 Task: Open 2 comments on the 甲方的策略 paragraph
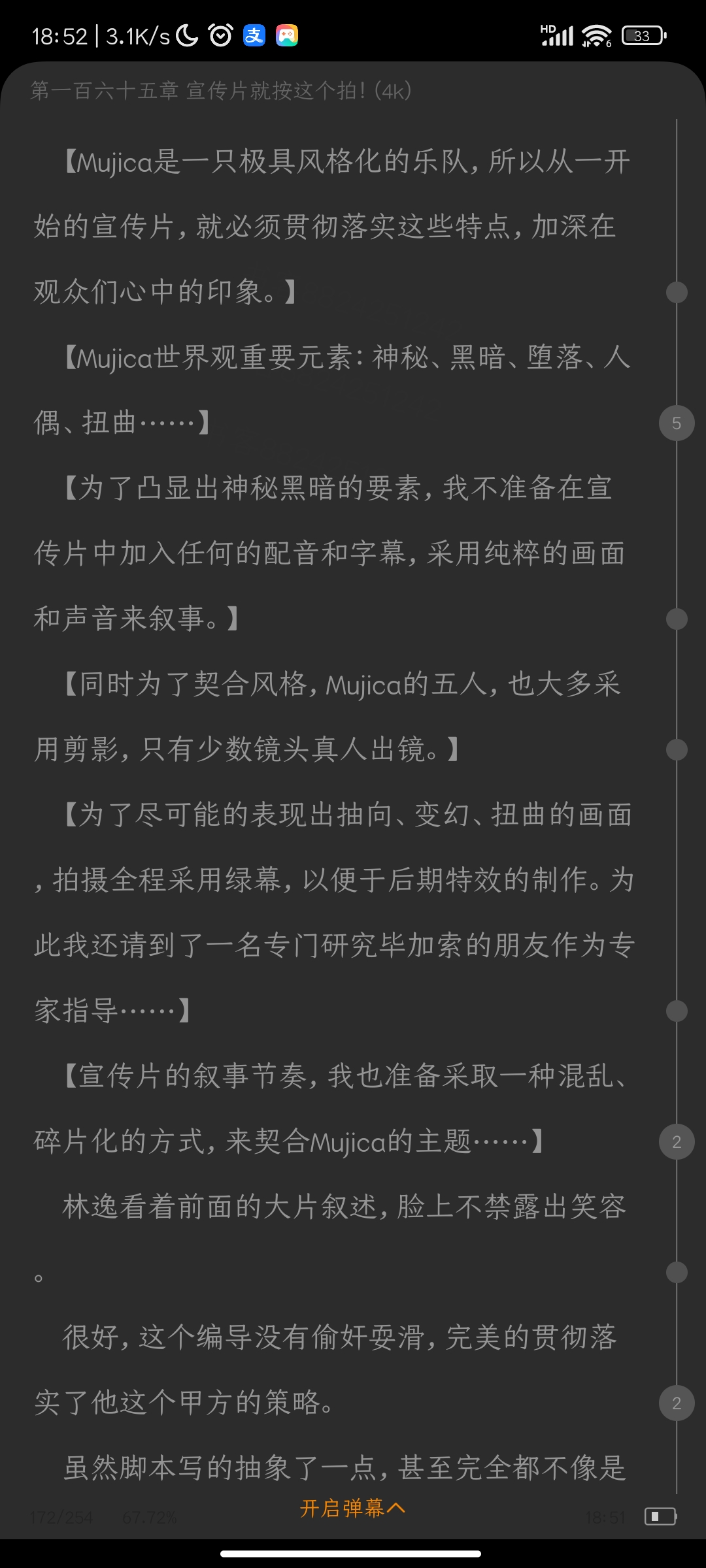(677, 1403)
